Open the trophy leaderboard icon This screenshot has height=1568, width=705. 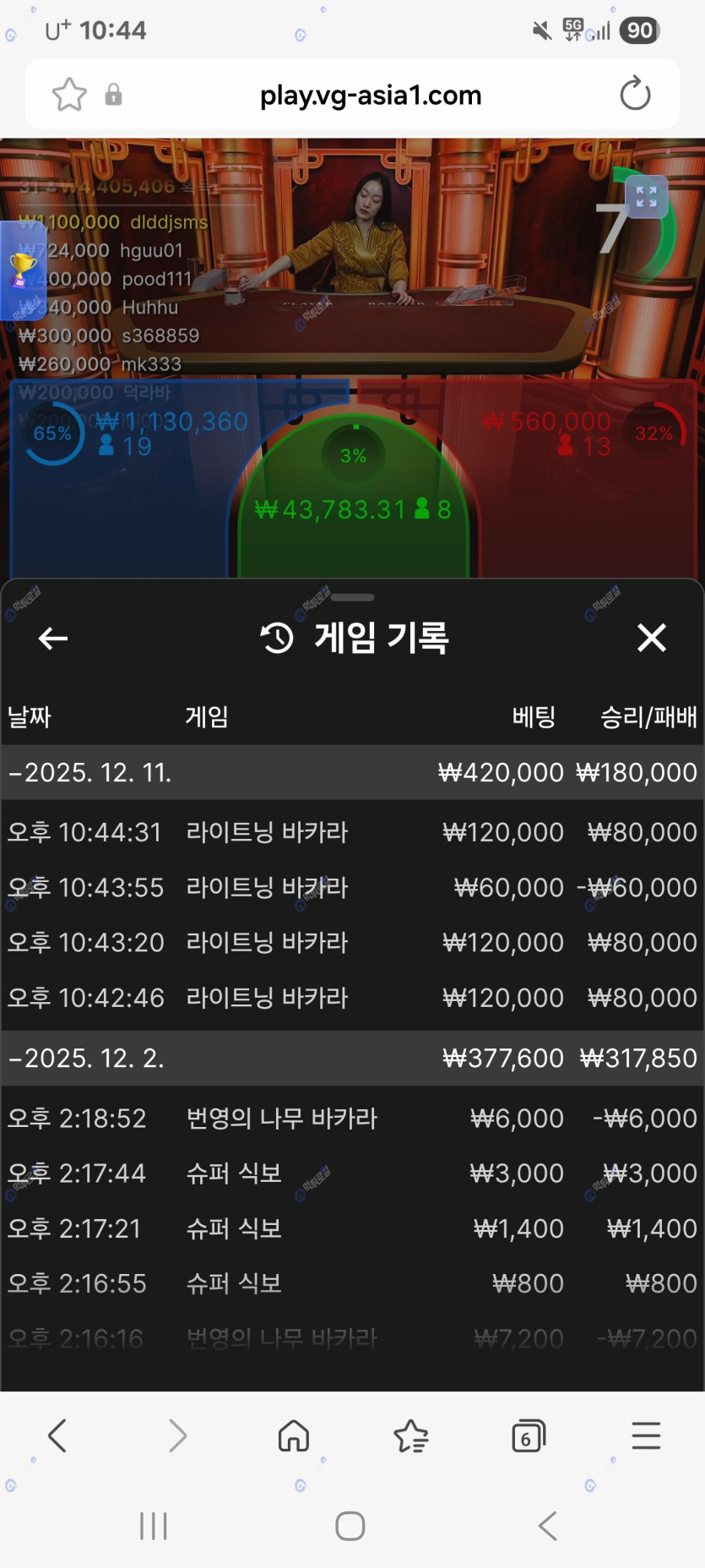click(22, 270)
